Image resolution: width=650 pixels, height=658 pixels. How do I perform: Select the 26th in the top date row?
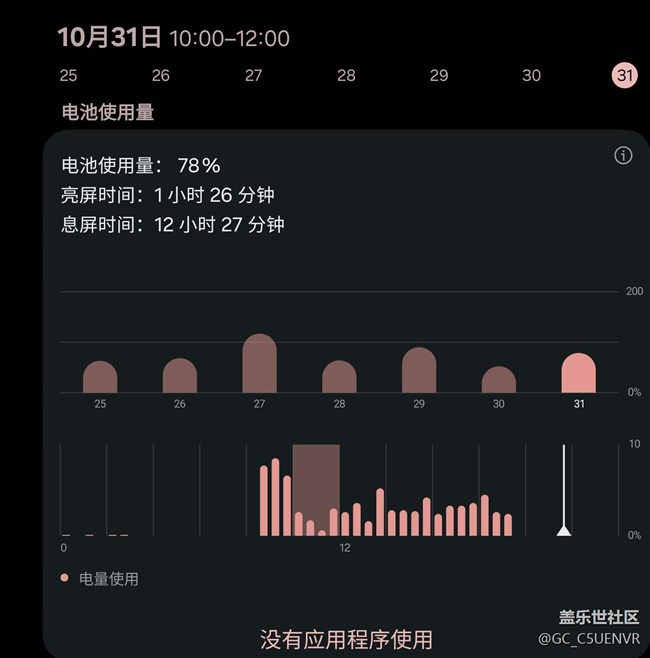pos(161,75)
